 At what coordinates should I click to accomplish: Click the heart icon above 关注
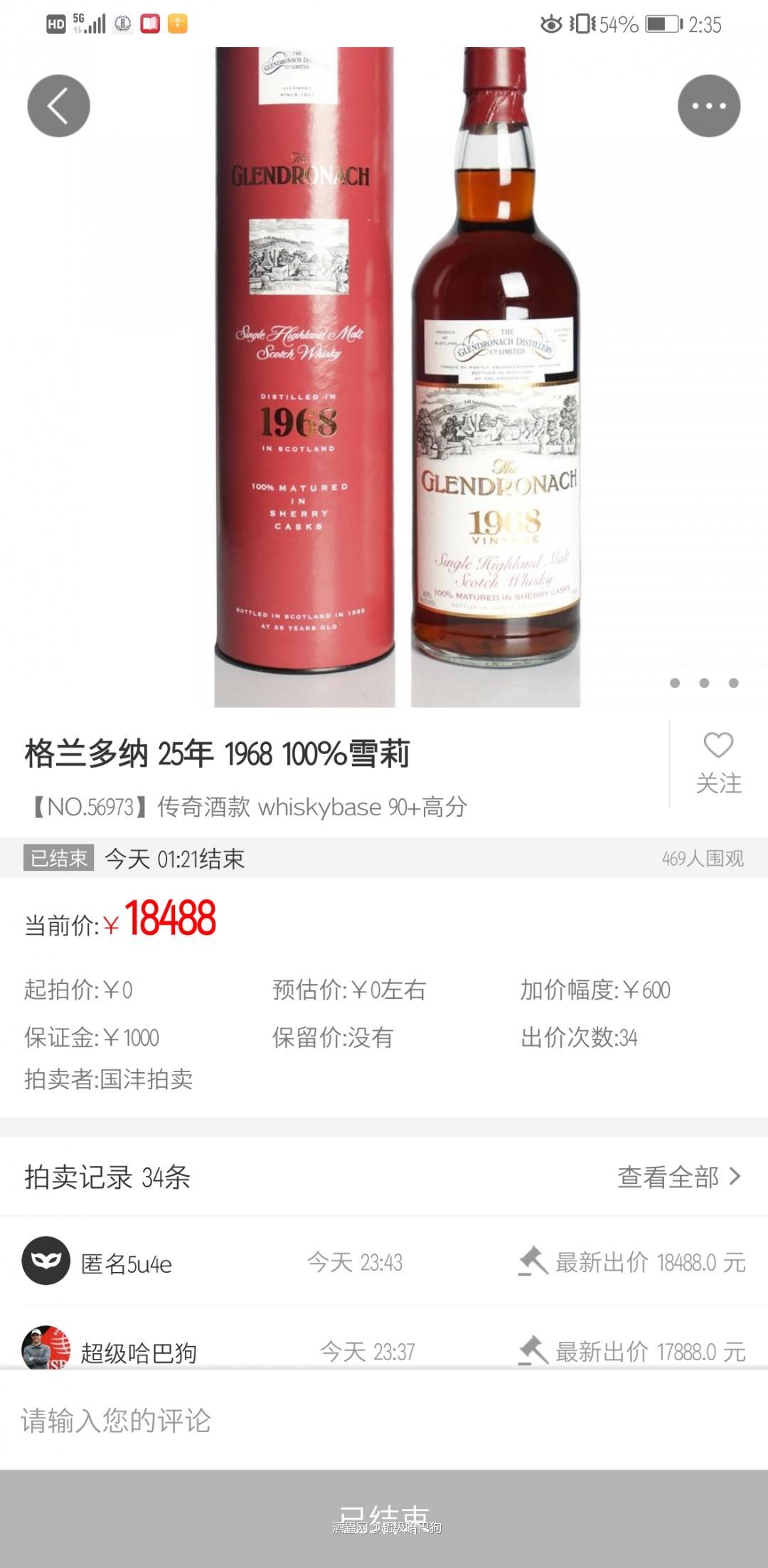(718, 746)
